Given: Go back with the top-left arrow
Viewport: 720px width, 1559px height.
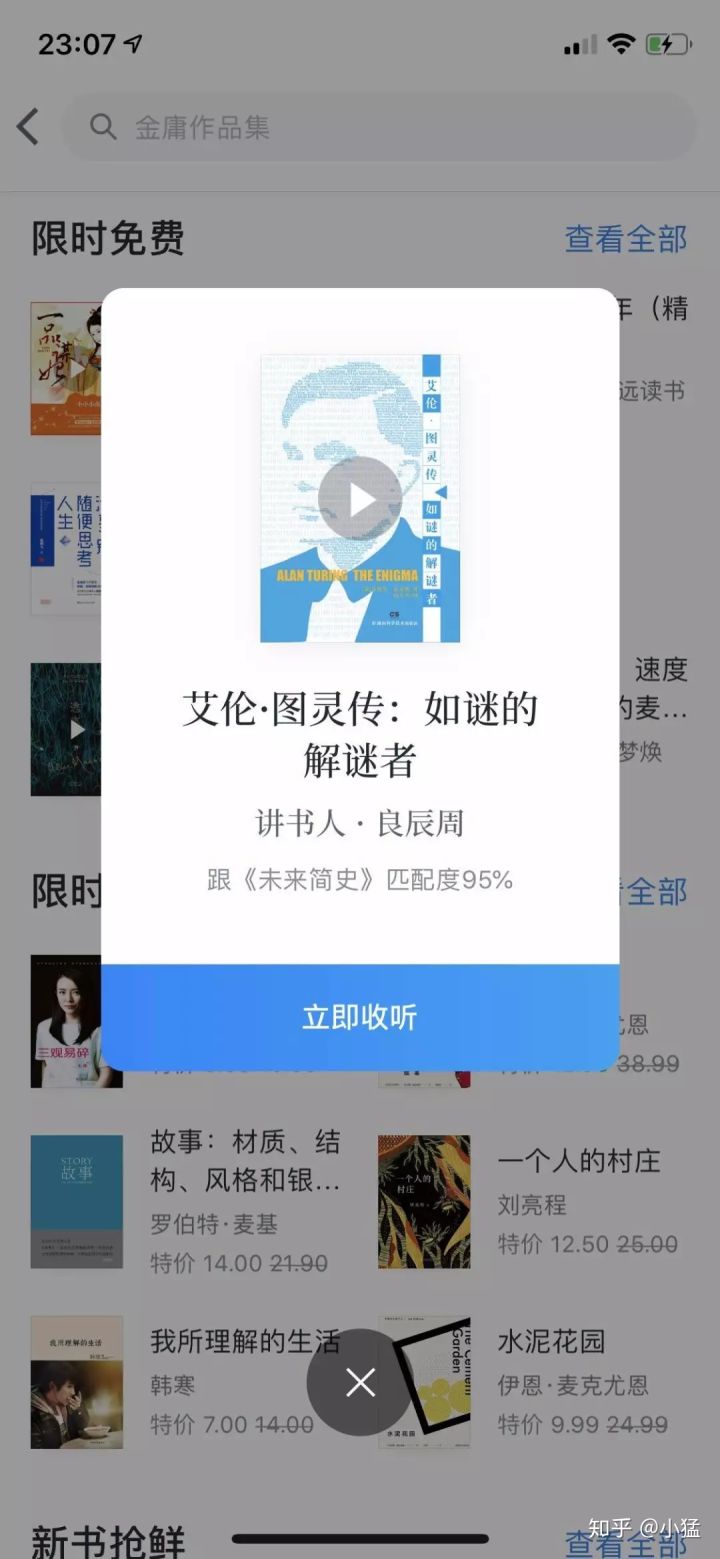Looking at the screenshot, I should point(28,127).
